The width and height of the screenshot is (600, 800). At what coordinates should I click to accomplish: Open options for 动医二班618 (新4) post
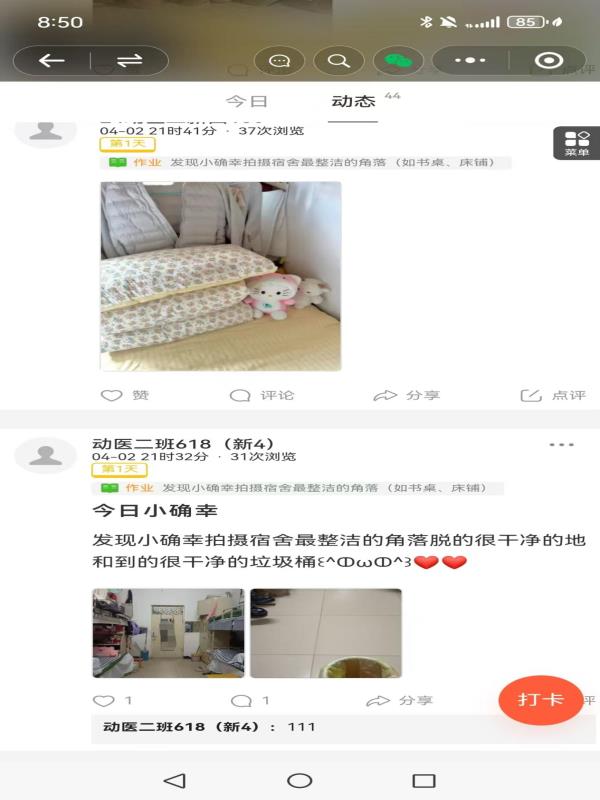(x=561, y=445)
